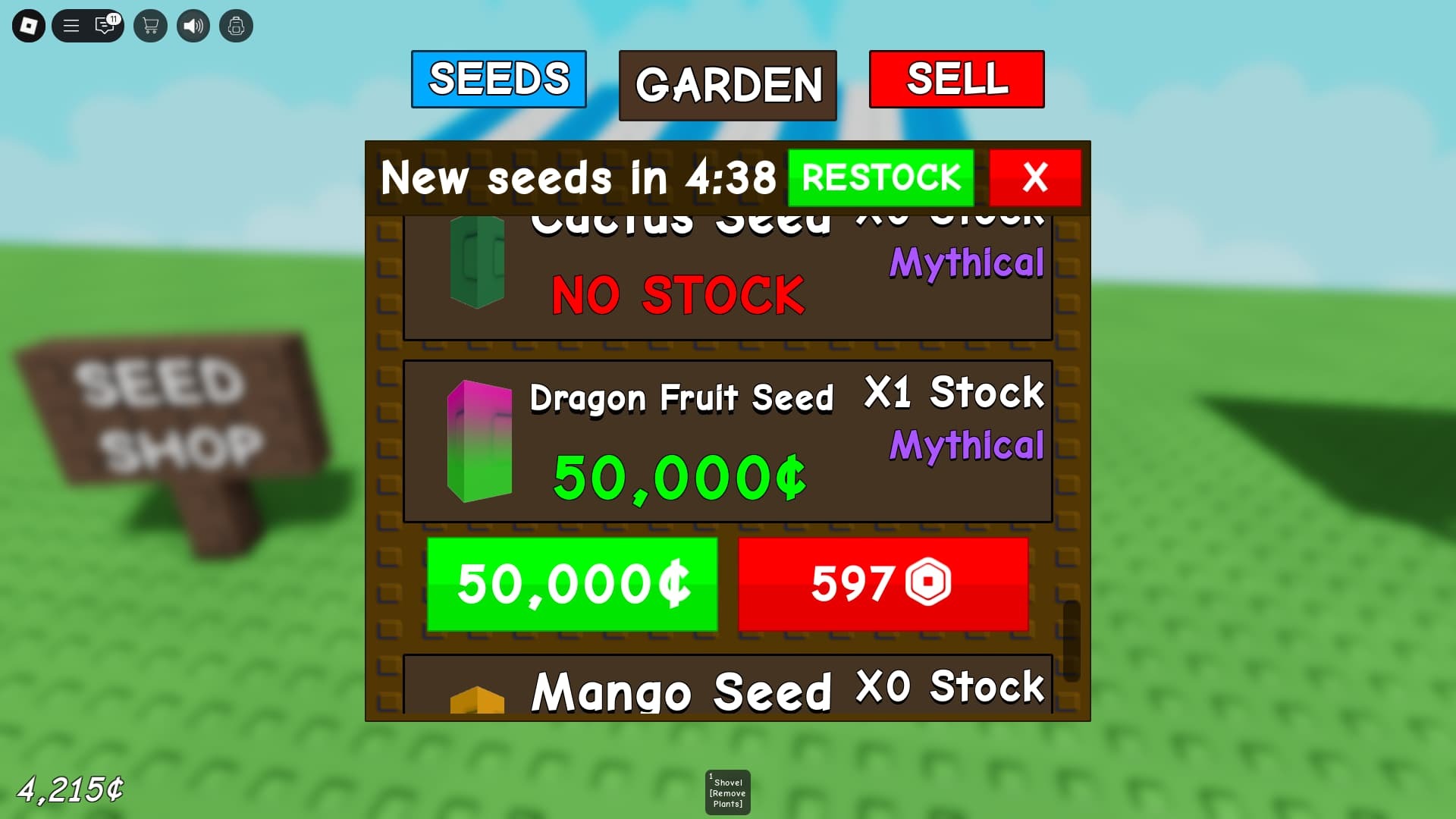Buy Dragon Fruit Seed for 50,000¢
The image size is (1456, 819).
(572, 584)
